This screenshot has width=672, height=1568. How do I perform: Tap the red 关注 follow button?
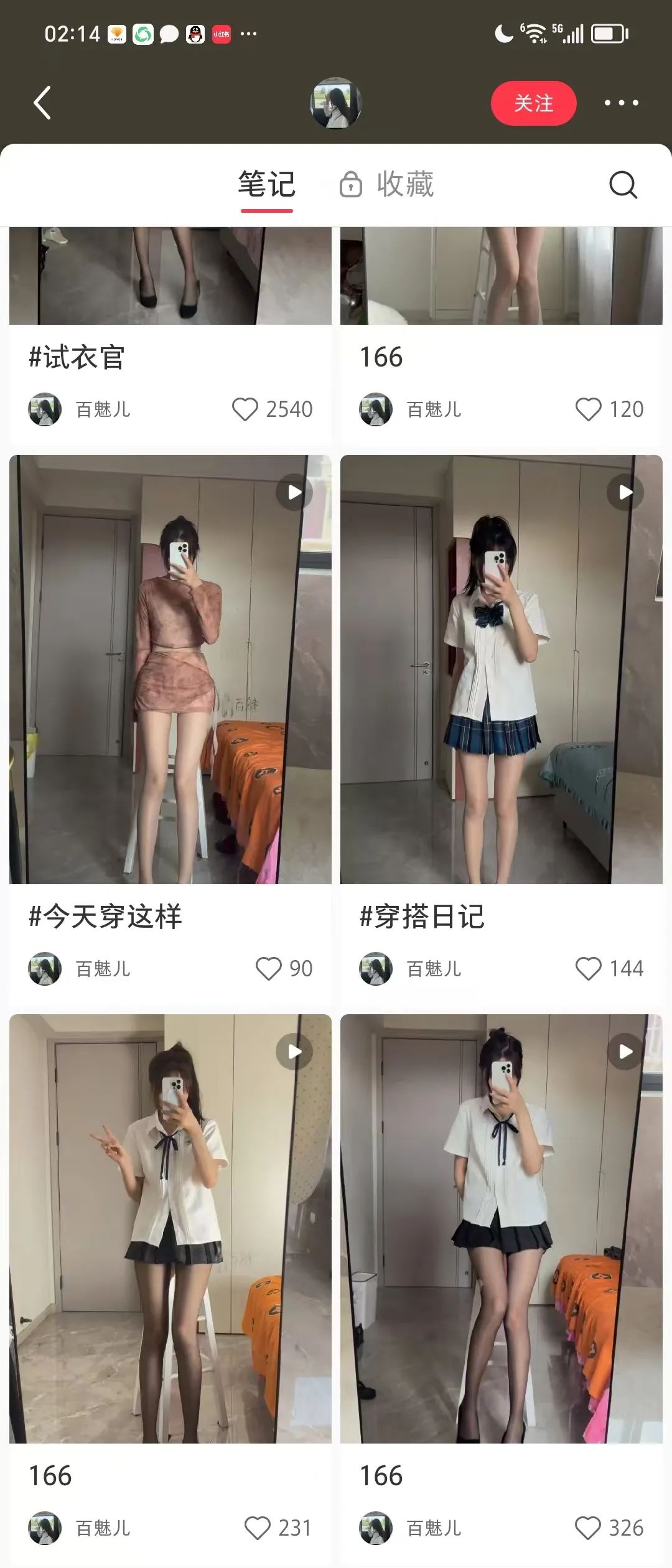(534, 103)
